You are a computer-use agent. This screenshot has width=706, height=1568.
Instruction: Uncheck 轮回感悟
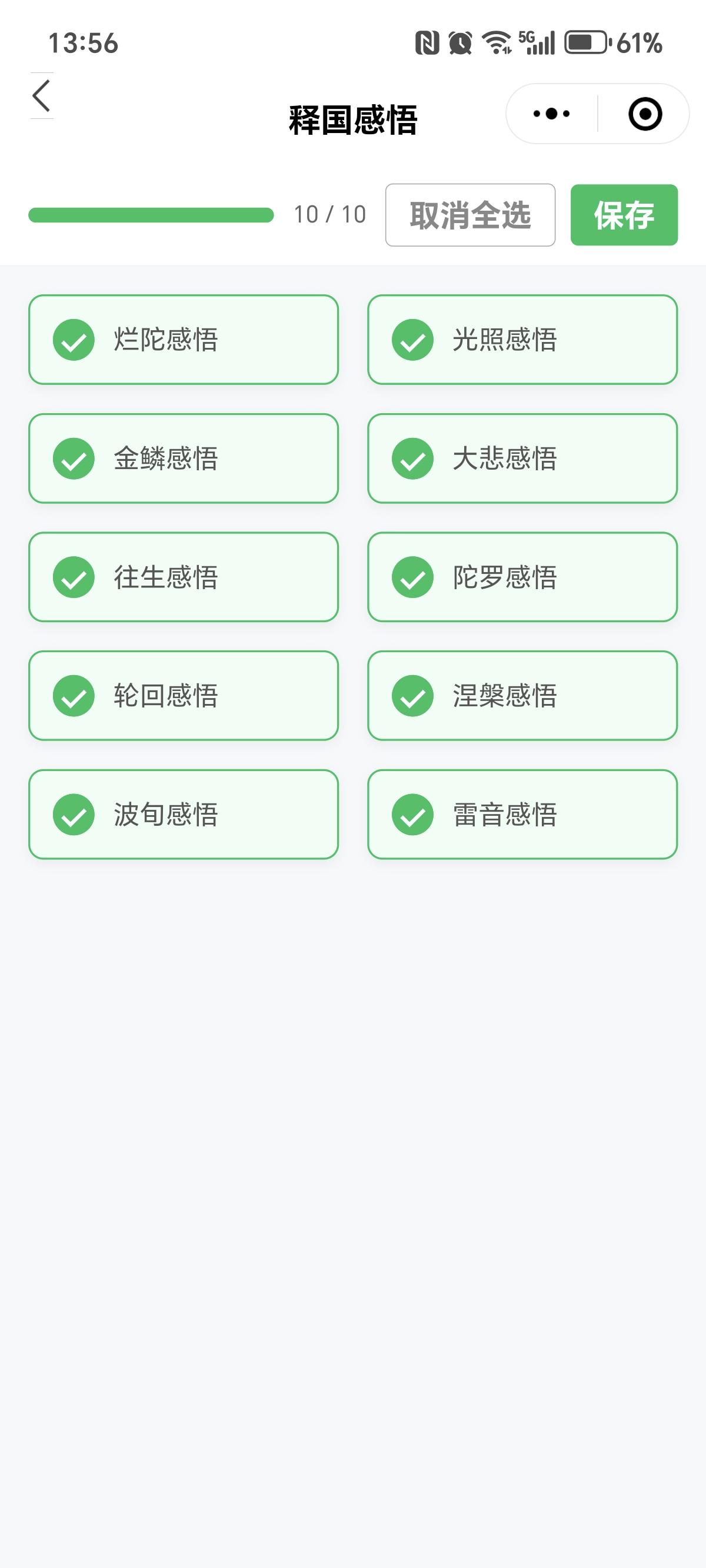pos(183,696)
